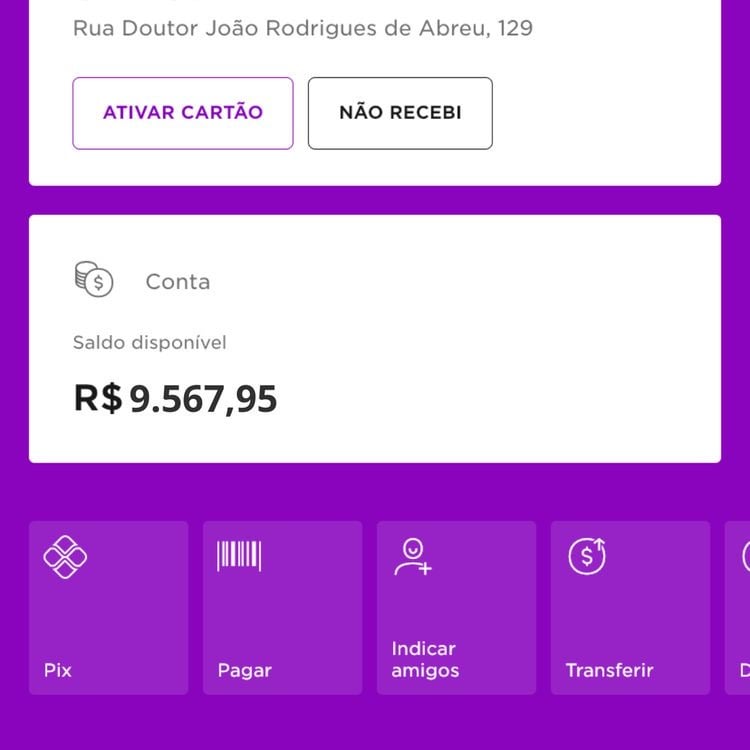The width and height of the screenshot is (750, 750).
Task: Select the Não Recebi button
Action: [x=400, y=113]
